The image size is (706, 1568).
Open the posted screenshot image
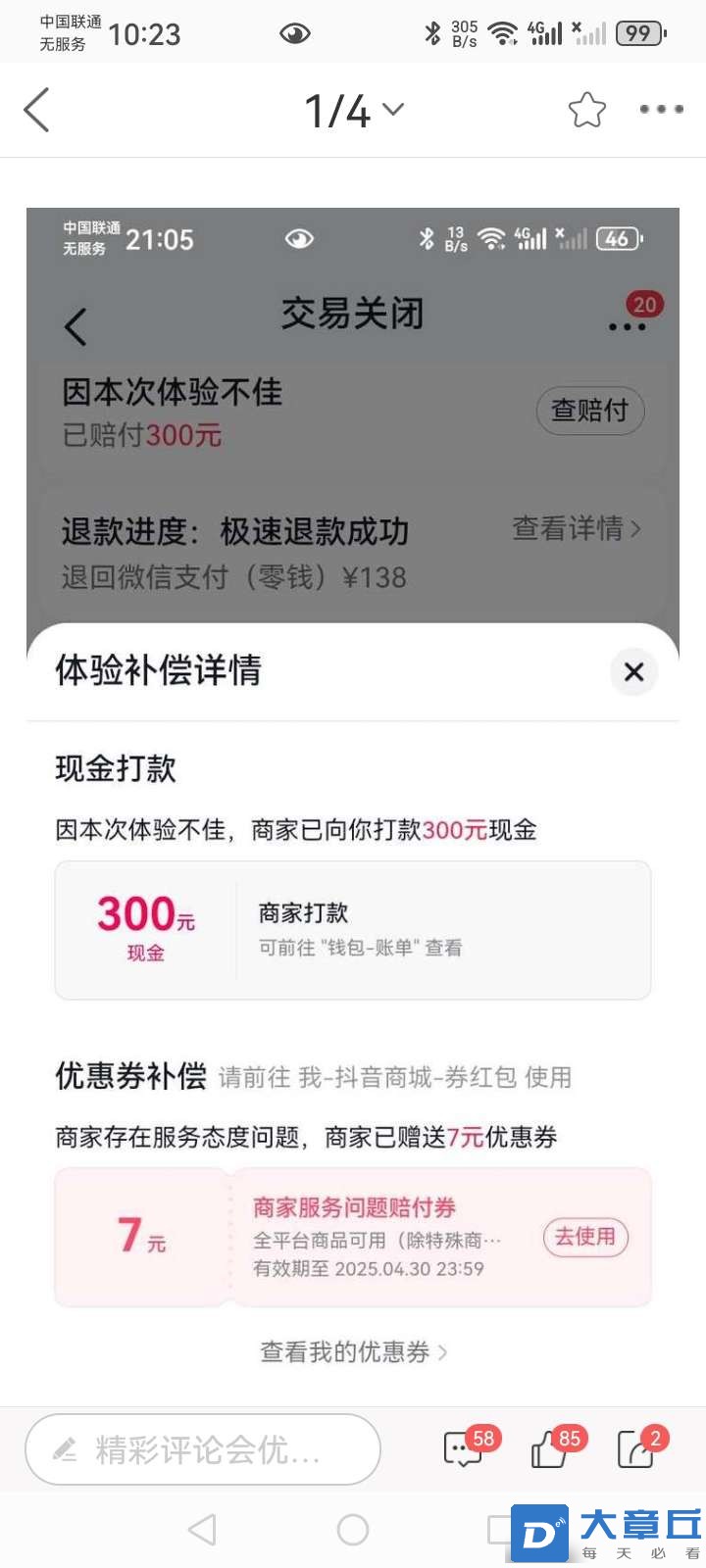click(353, 784)
